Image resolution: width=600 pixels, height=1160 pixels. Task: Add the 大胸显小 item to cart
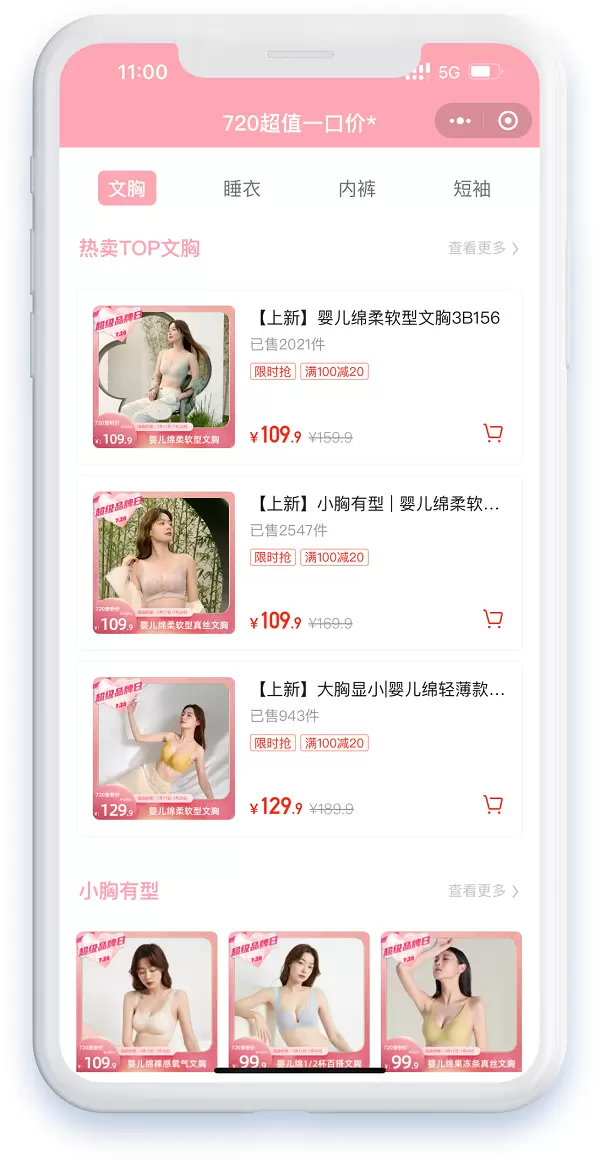click(492, 805)
